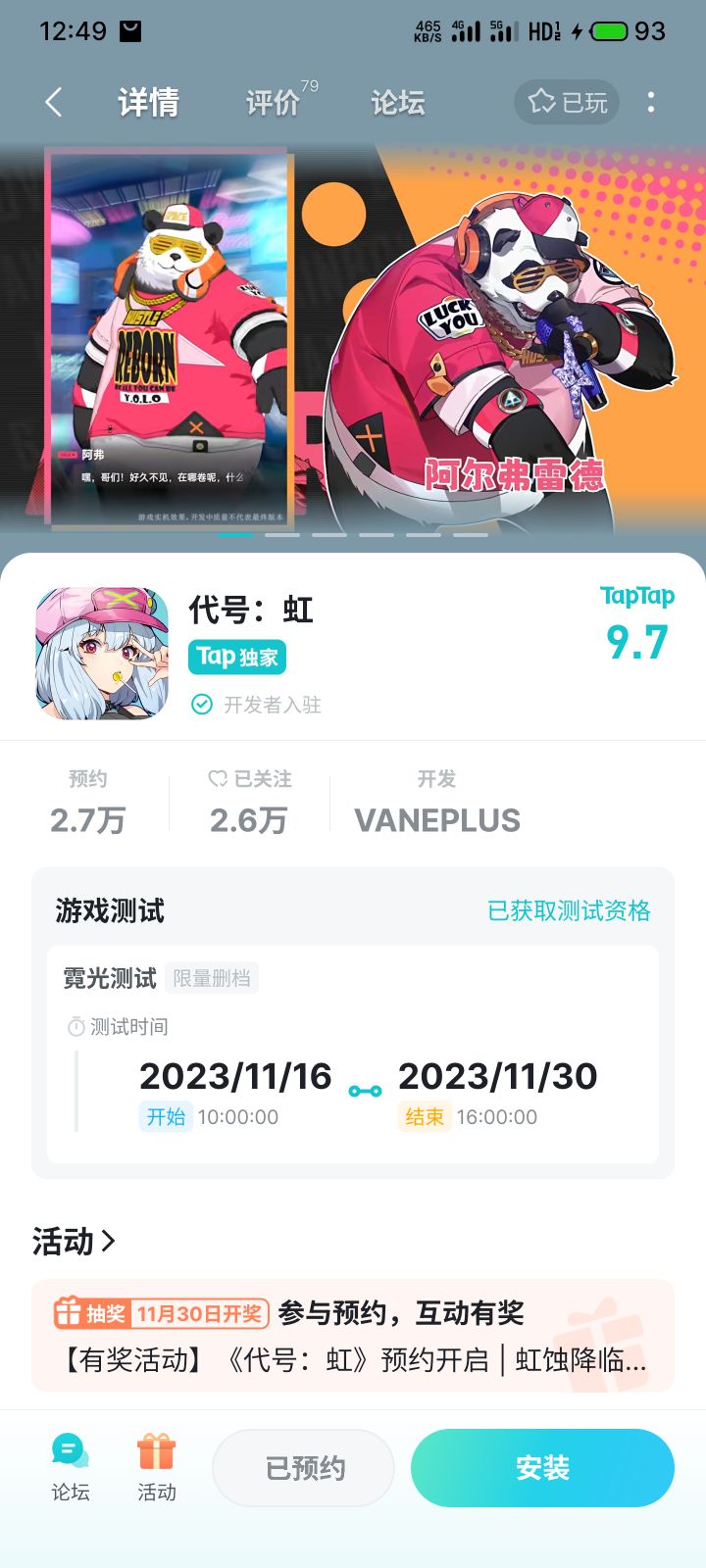
Task: Tap the back arrow at top left
Action: click(x=51, y=102)
